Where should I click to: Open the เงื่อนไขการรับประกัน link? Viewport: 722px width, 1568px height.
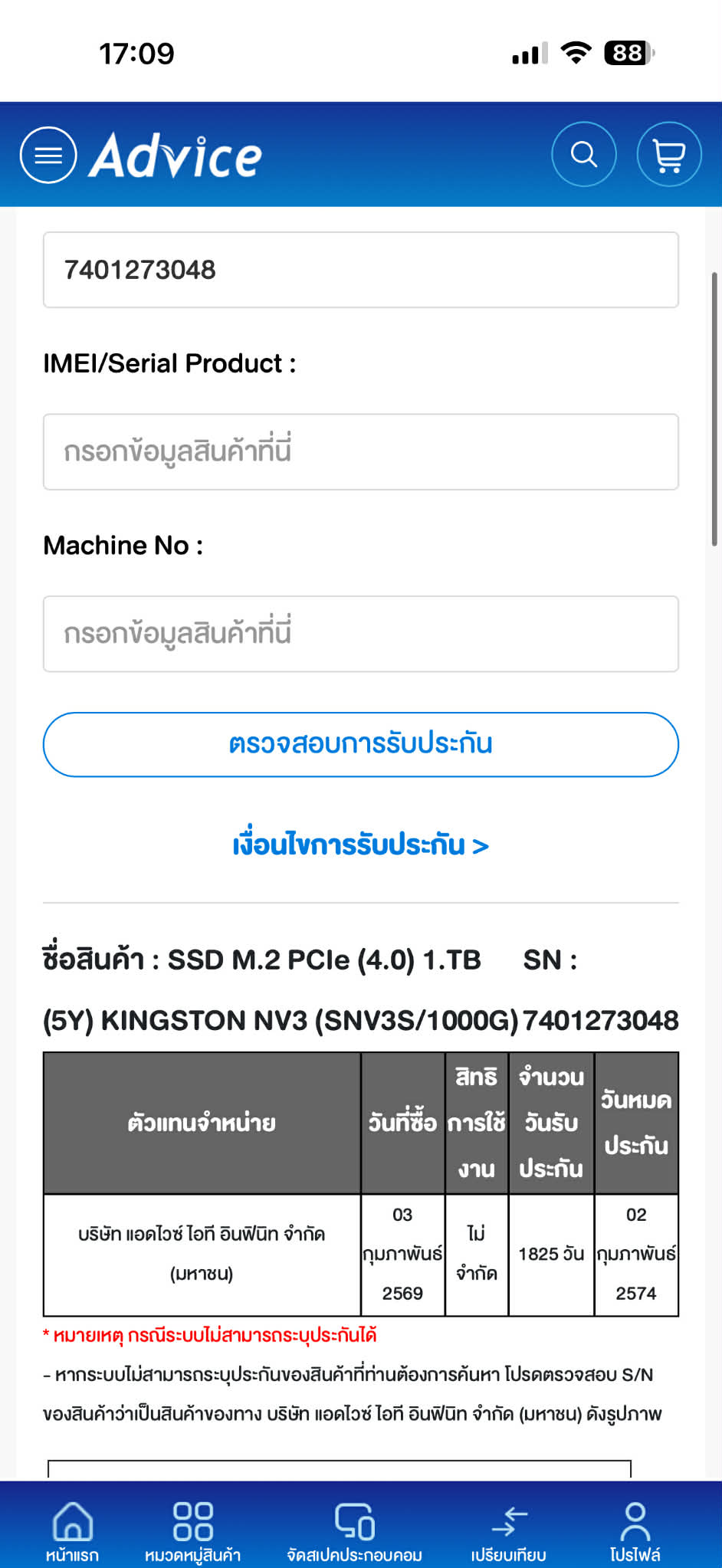360,845
